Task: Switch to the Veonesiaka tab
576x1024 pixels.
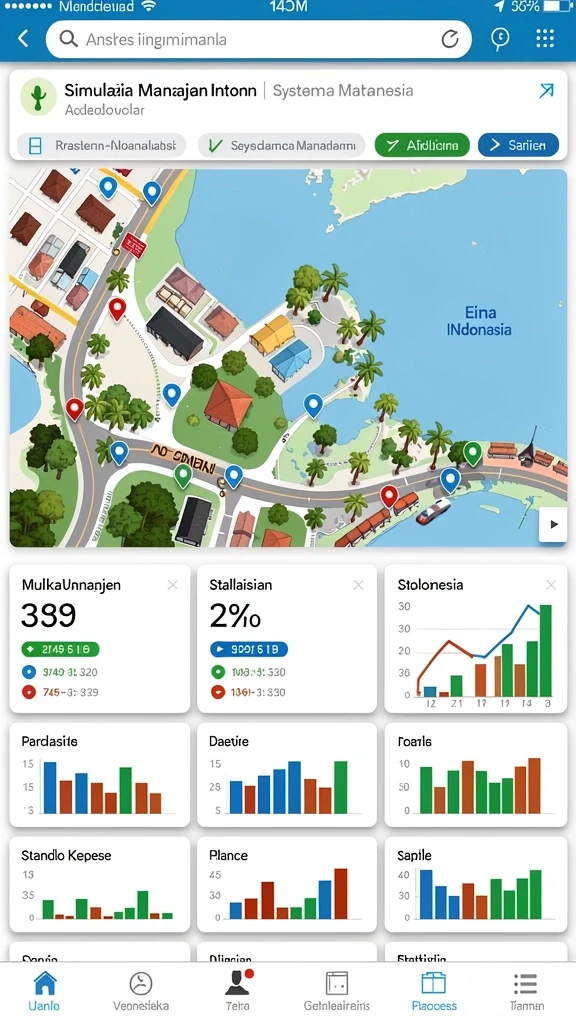Action: pyautogui.click(x=141, y=991)
